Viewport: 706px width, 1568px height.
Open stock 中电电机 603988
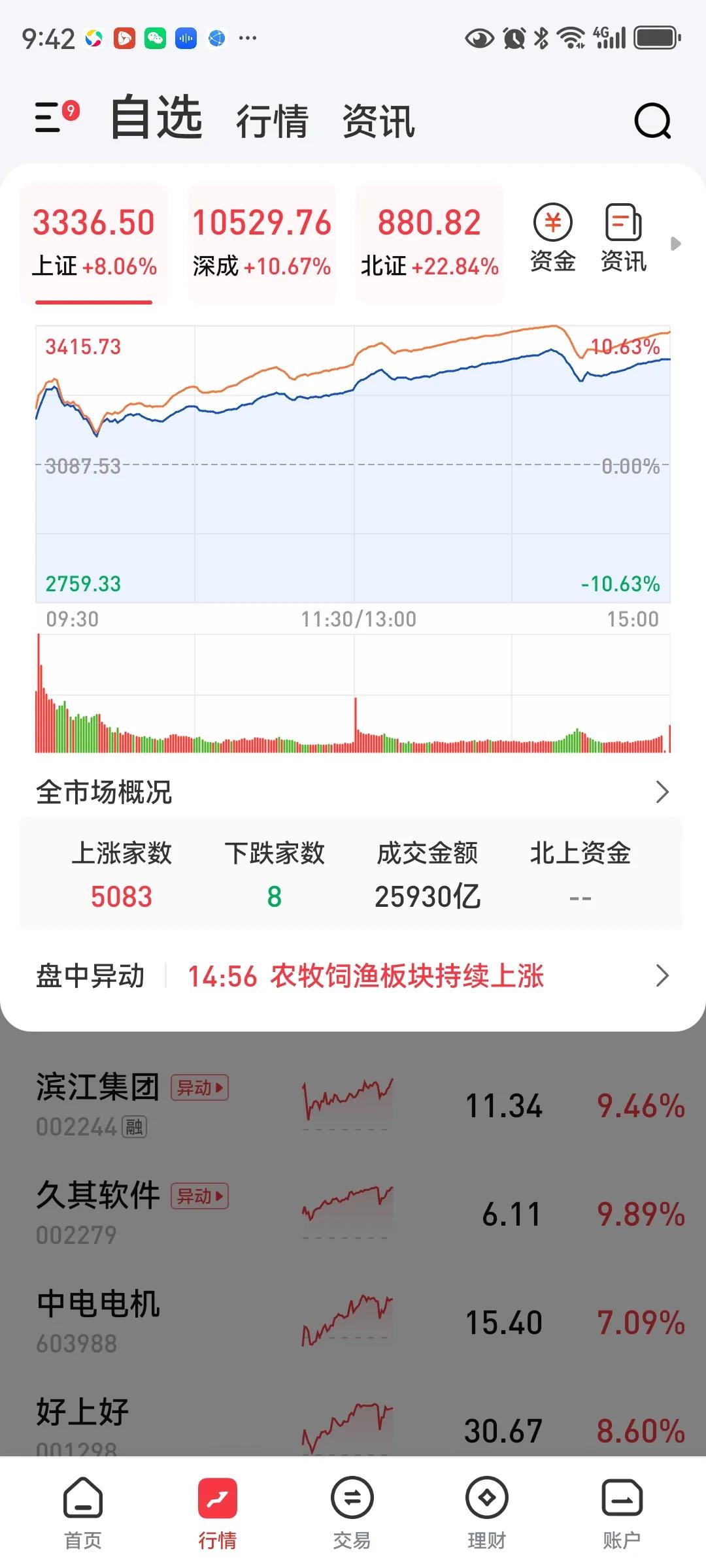pos(353,1321)
